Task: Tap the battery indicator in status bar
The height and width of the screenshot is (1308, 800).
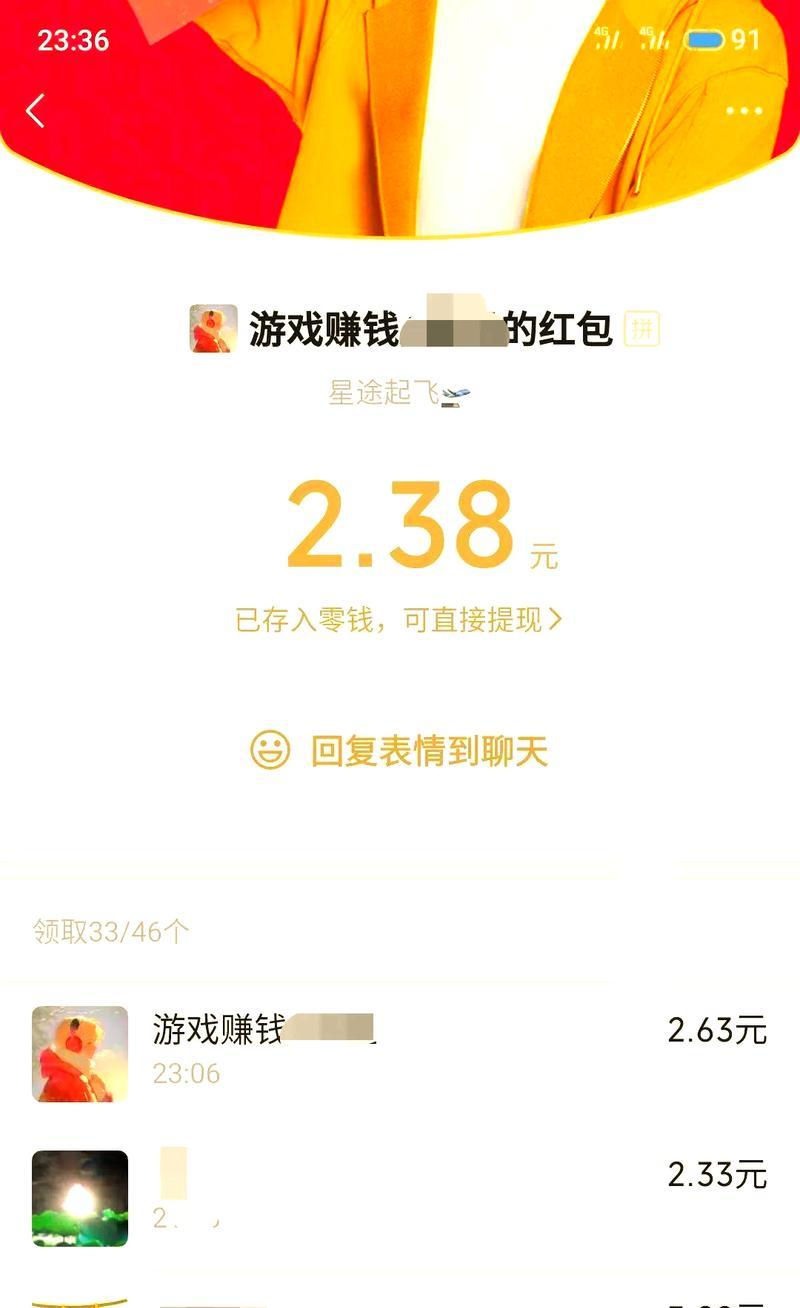Action: point(705,39)
